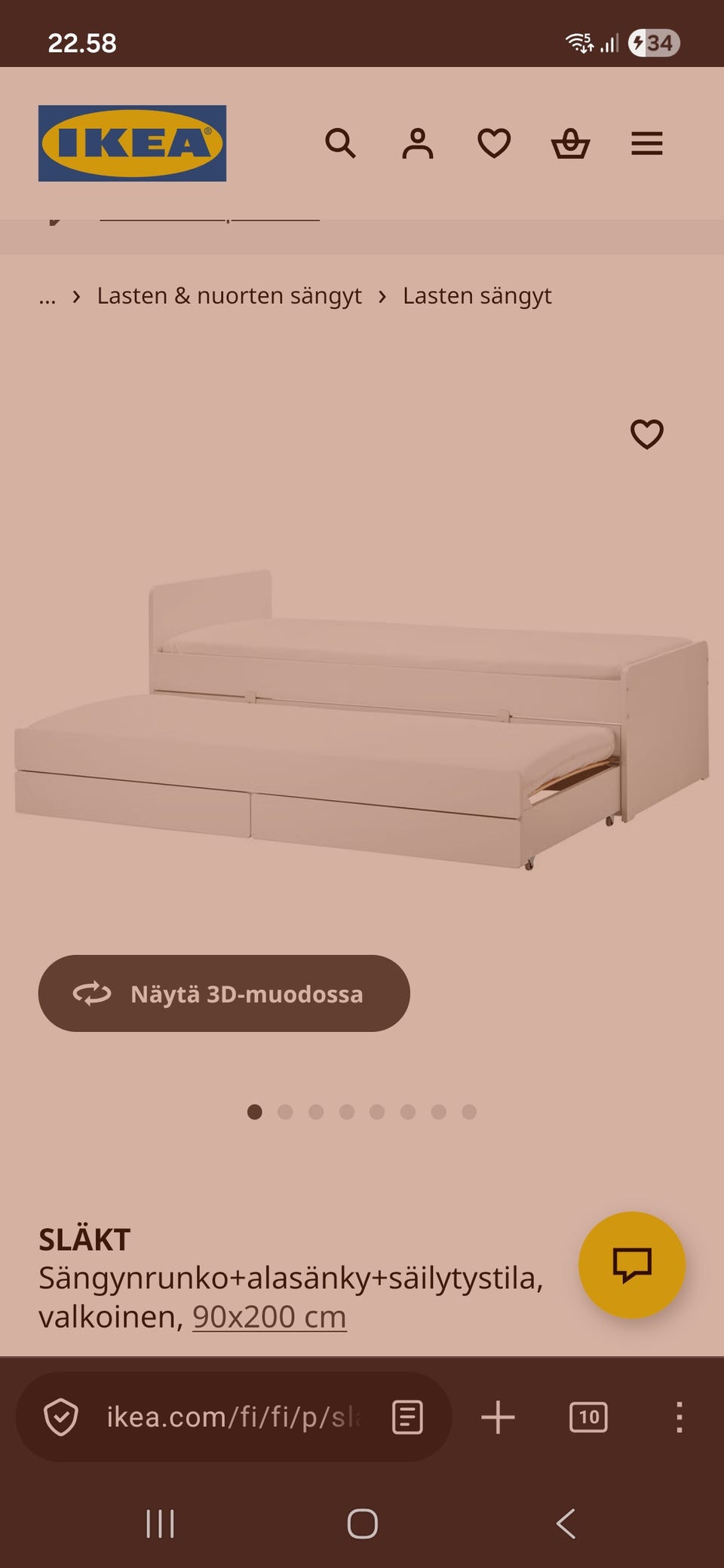The width and height of the screenshot is (724, 1568).
Task: Toggle the first carousel dot indicator
Action: (x=255, y=1111)
